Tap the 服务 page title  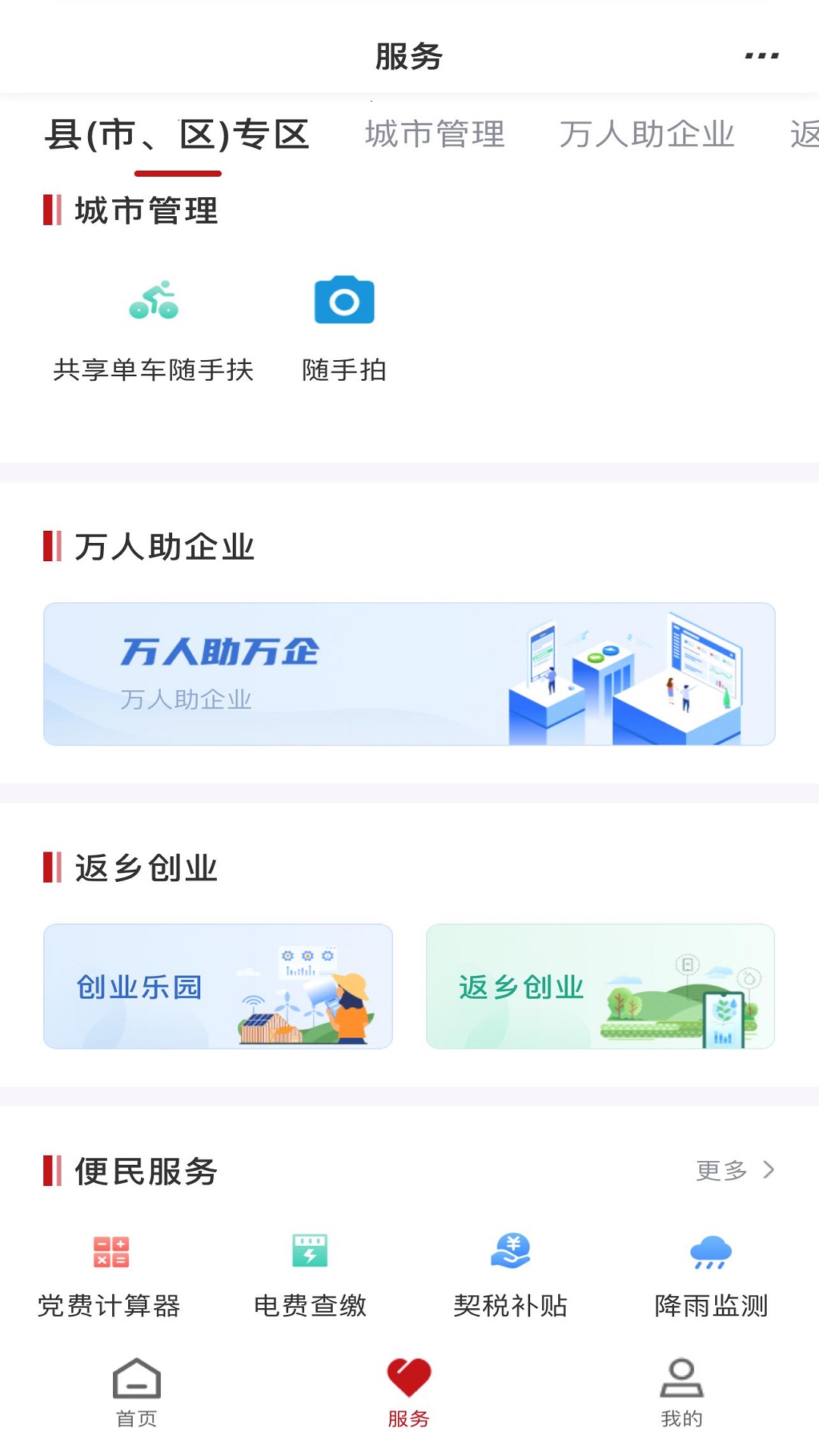408,57
